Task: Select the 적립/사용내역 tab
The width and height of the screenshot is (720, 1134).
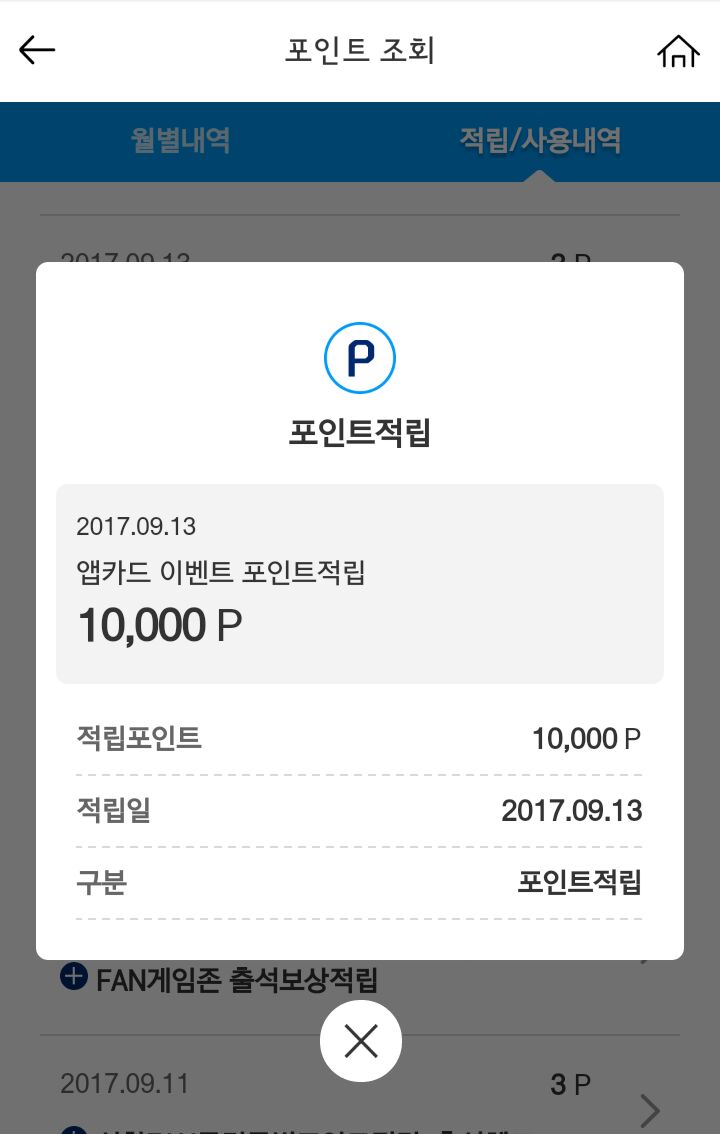Action: (540, 141)
